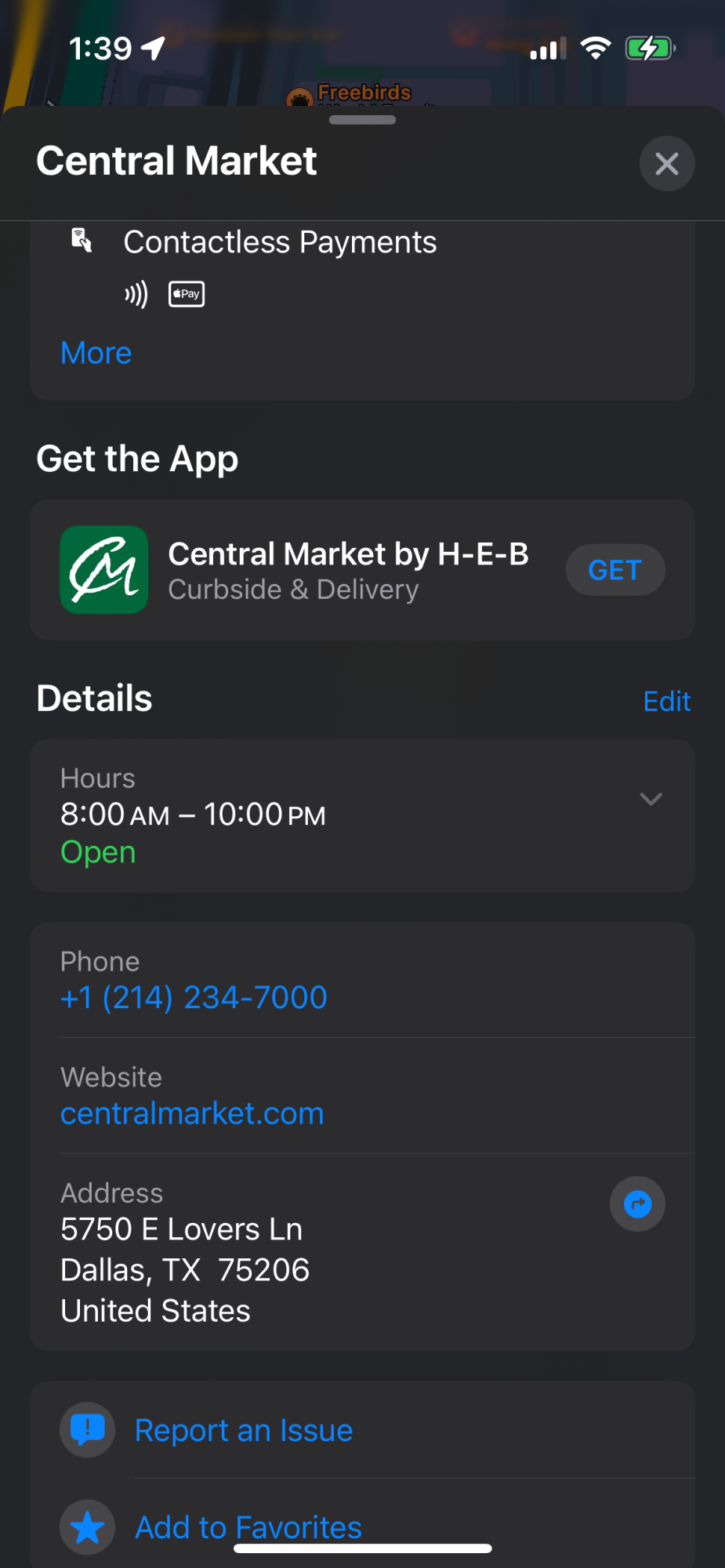Open the centralmarket.com website

point(192,1113)
